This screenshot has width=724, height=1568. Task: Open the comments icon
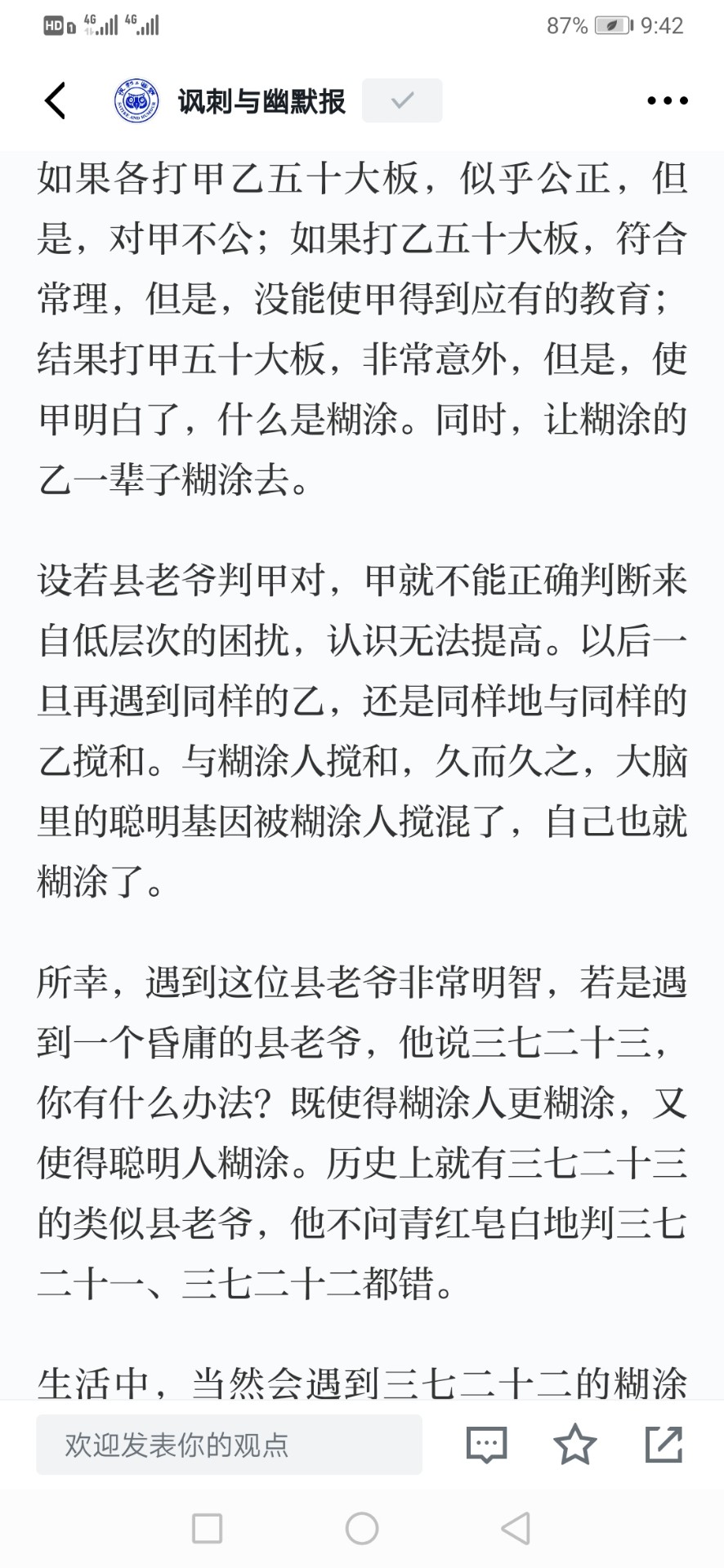pyautogui.click(x=487, y=1445)
